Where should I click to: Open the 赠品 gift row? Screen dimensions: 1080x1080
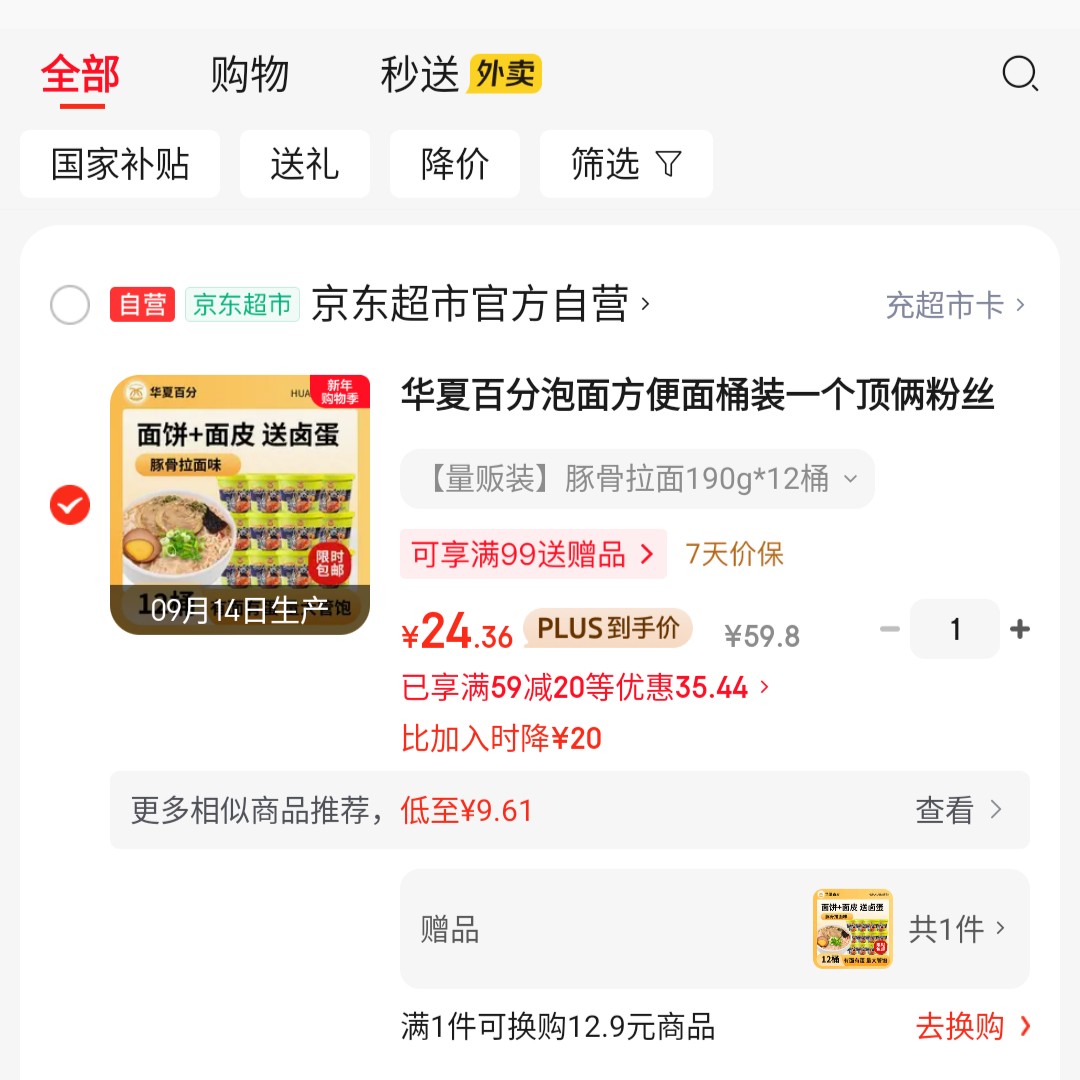coord(714,929)
